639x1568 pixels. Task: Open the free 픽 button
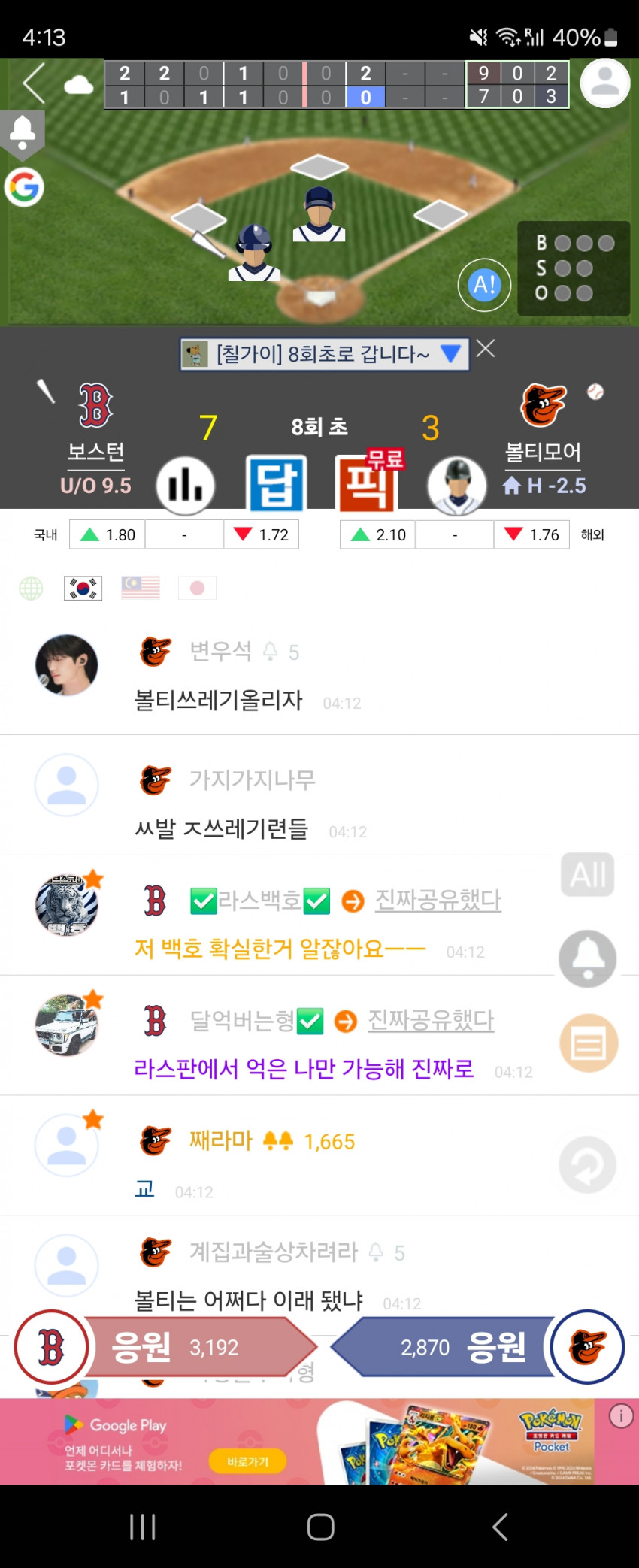[x=367, y=484]
